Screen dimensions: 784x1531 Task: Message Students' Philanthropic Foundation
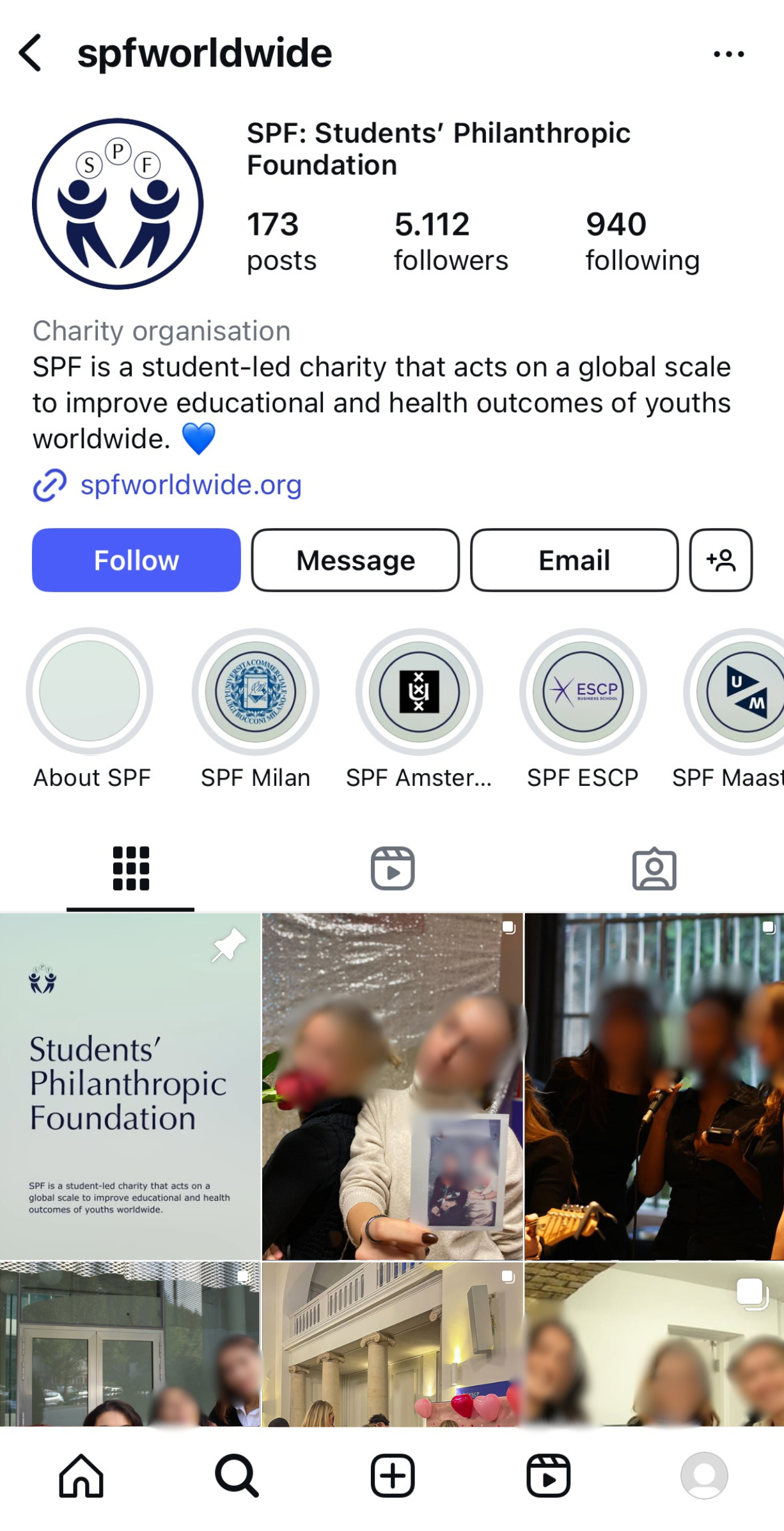(x=356, y=560)
